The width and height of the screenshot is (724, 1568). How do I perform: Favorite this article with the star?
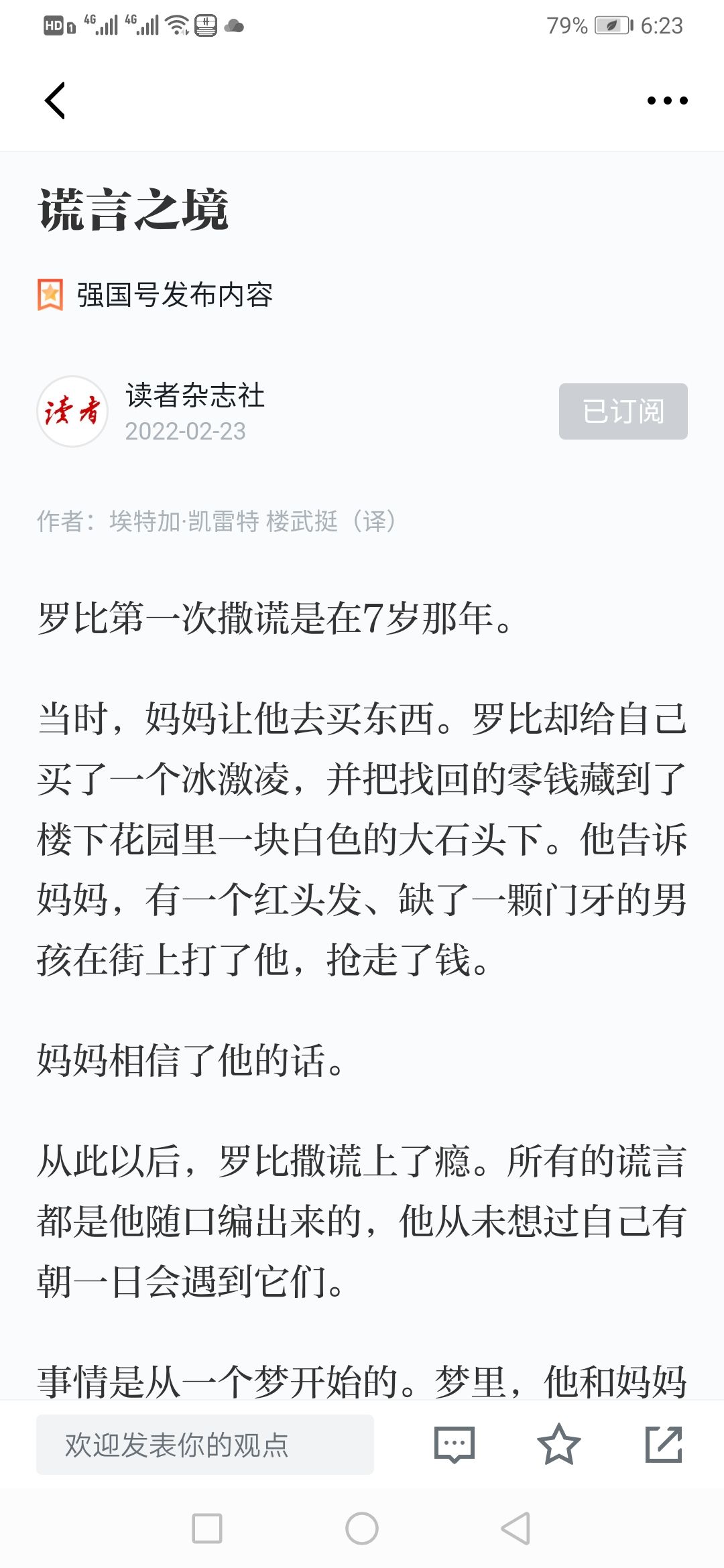click(x=558, y=1445)
